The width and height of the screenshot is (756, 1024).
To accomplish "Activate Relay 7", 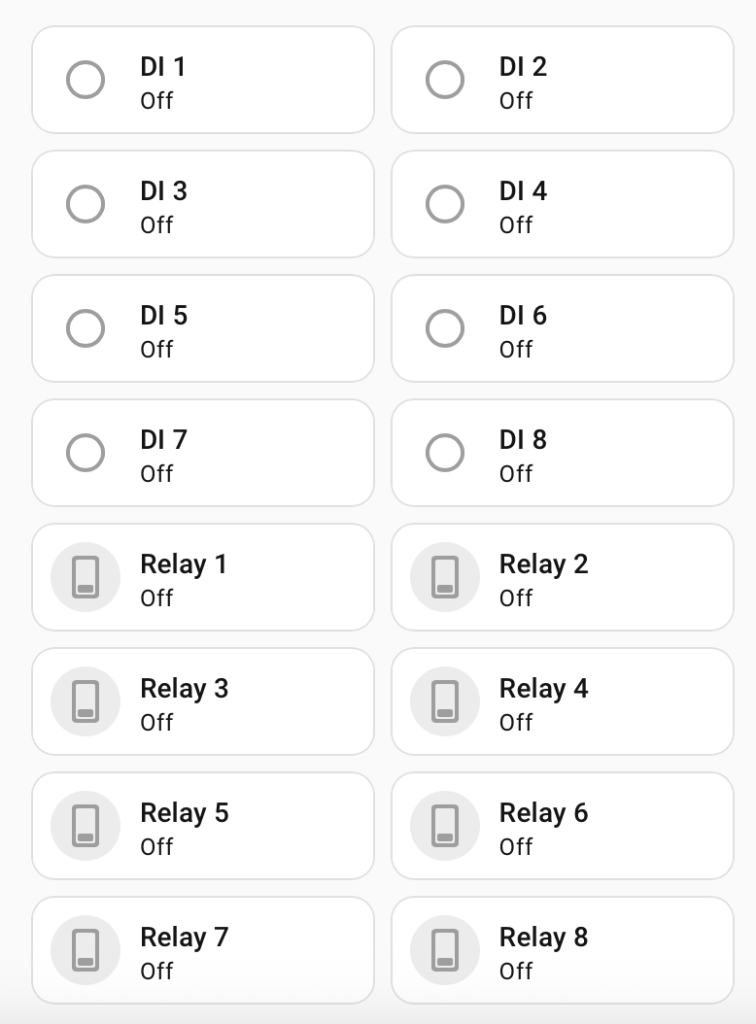I will (x=86, y=950).
